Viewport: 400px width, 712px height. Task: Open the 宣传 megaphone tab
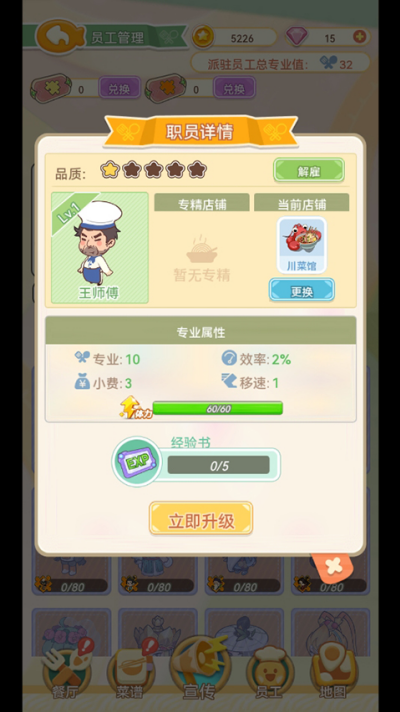pos(200,669)
